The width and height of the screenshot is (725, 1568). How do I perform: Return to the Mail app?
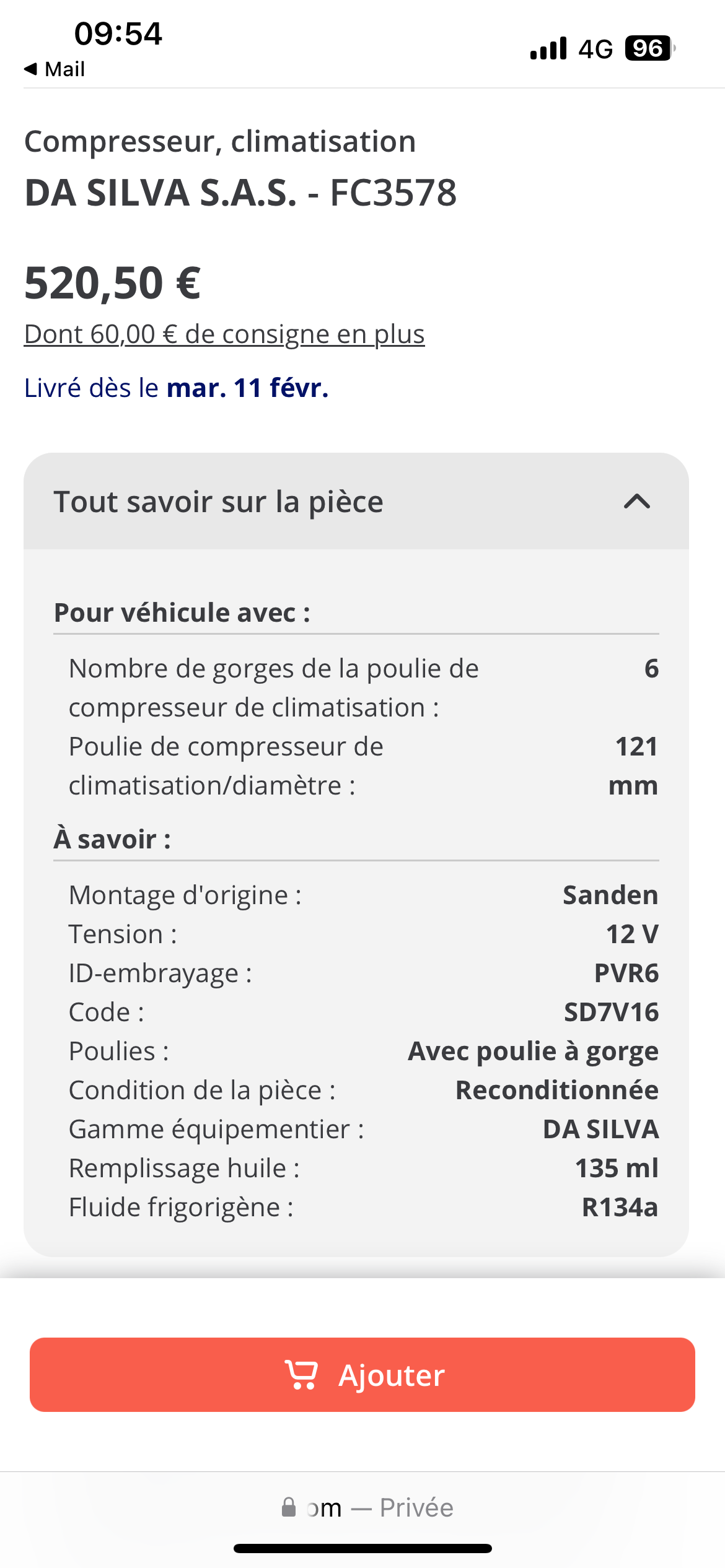click(x=55, y=69)
